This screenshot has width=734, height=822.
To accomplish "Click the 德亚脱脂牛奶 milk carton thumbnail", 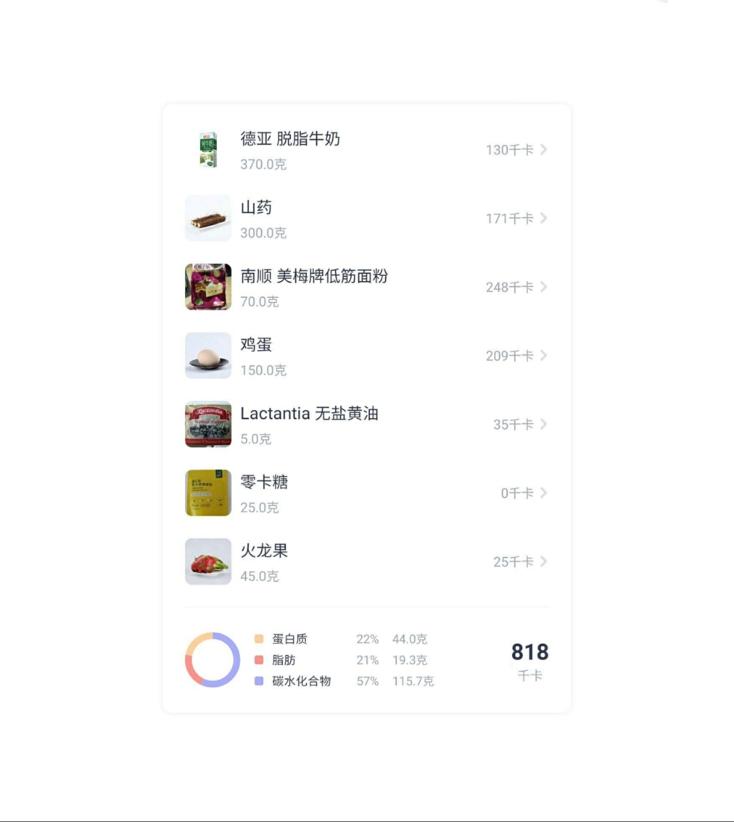I will 207,149.
